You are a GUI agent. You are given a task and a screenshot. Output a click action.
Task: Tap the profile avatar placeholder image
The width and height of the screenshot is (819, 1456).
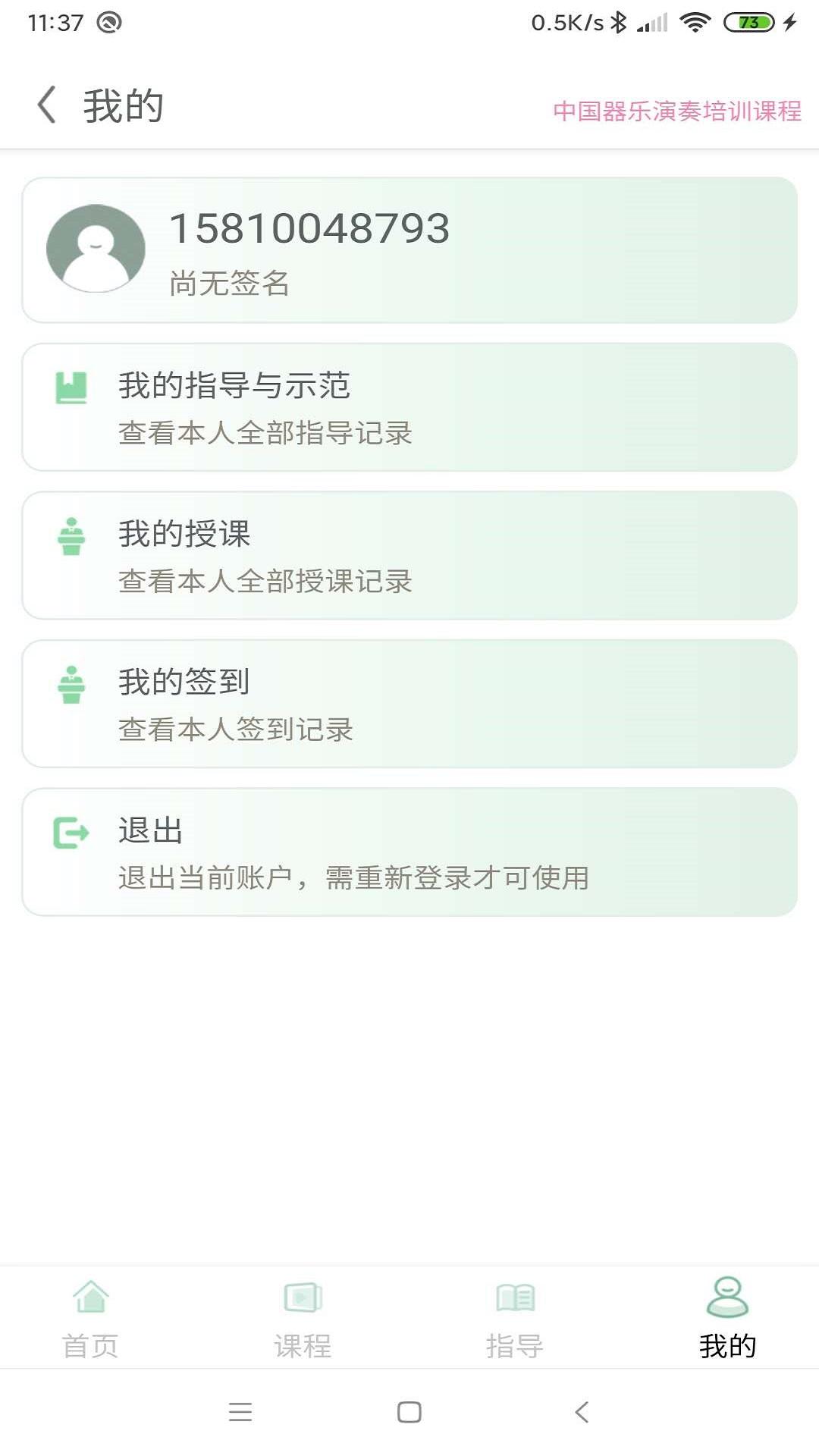pyautogui.click(x=96, y=248)
